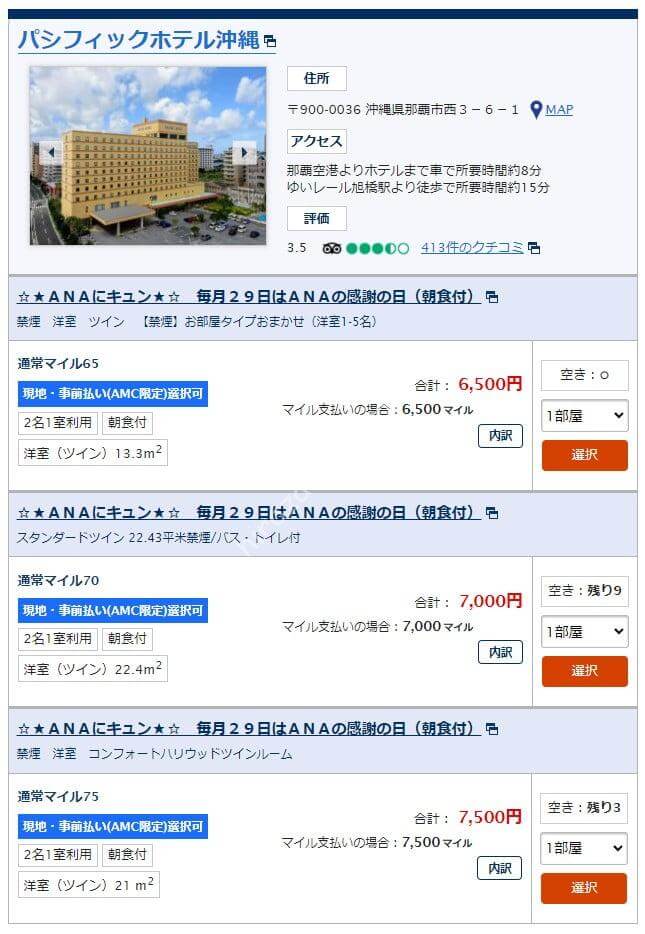
Task: Open the 413件のクチコミ reviews link
Action: coord(472,247)
